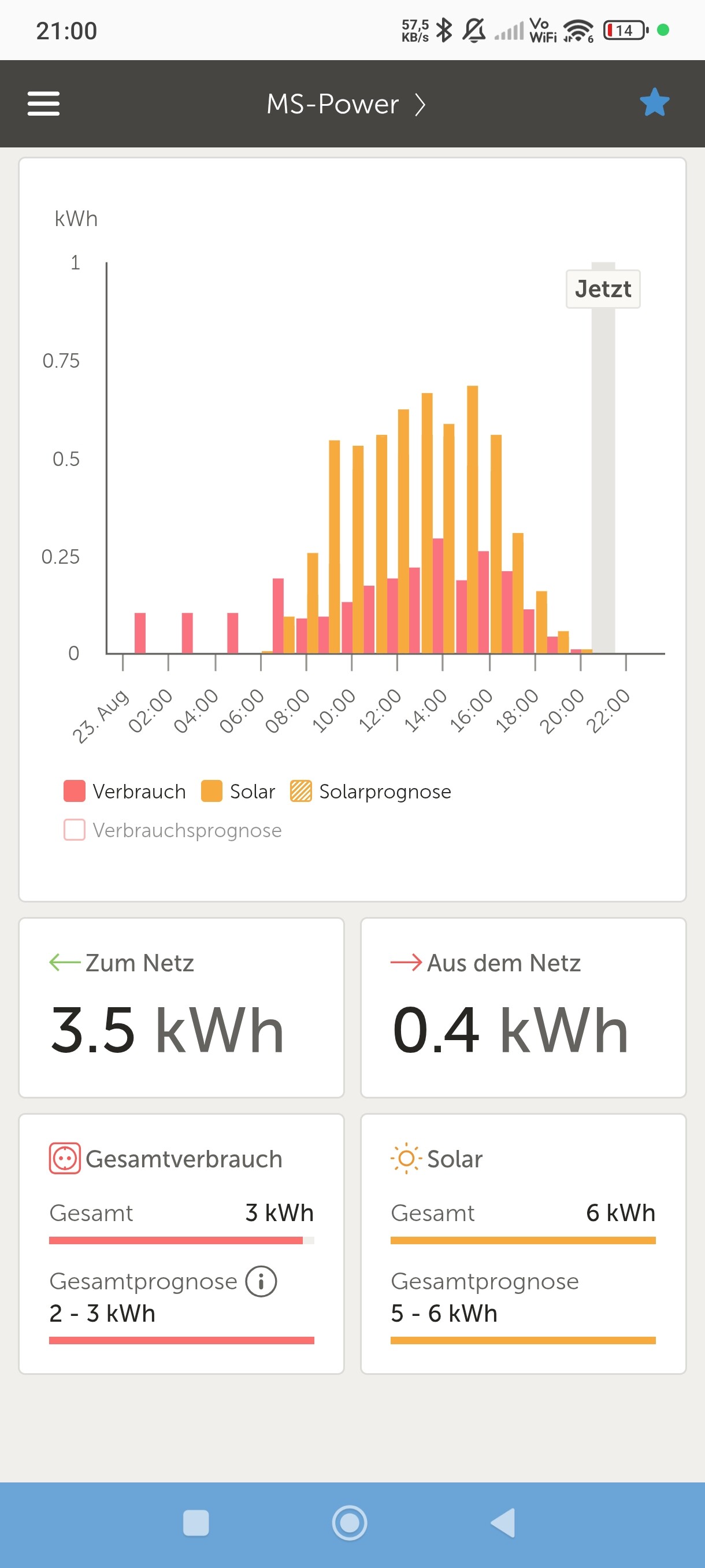Toggle the Solar legend entry
Image resolution: width=705 pixels, height=1568 pixels.
click(238, 792)
